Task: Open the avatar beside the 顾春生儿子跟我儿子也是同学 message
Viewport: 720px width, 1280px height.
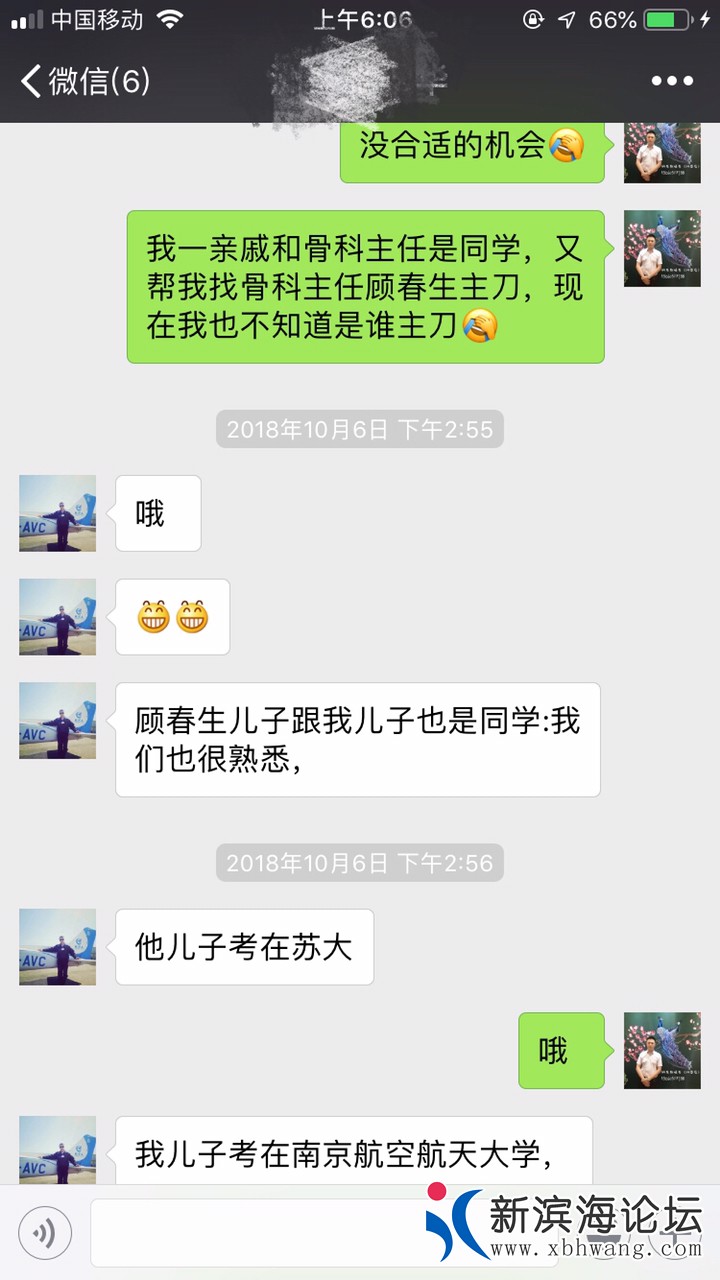Action: pyautogui.click(x=58, y=721)
